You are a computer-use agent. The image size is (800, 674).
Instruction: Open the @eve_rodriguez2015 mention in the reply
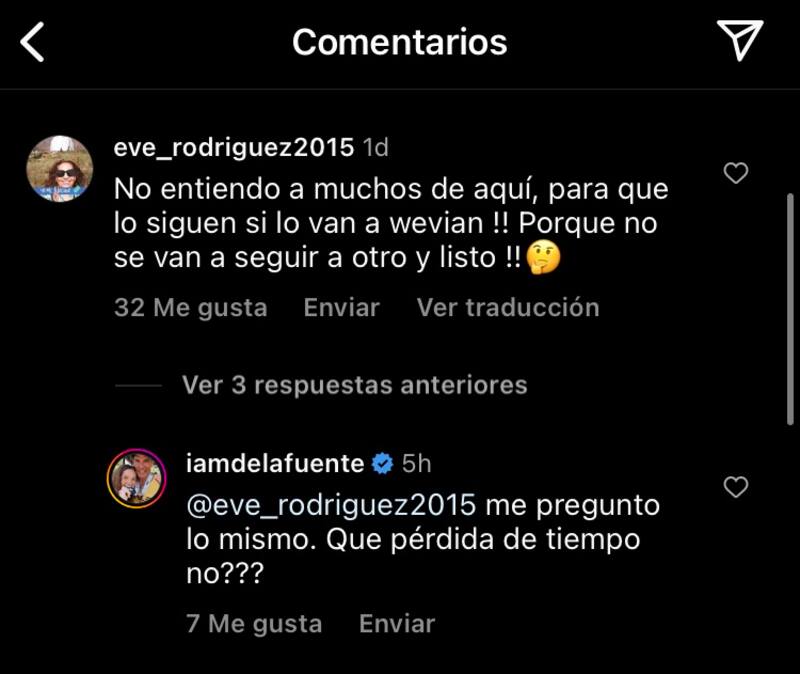[331, 505]
